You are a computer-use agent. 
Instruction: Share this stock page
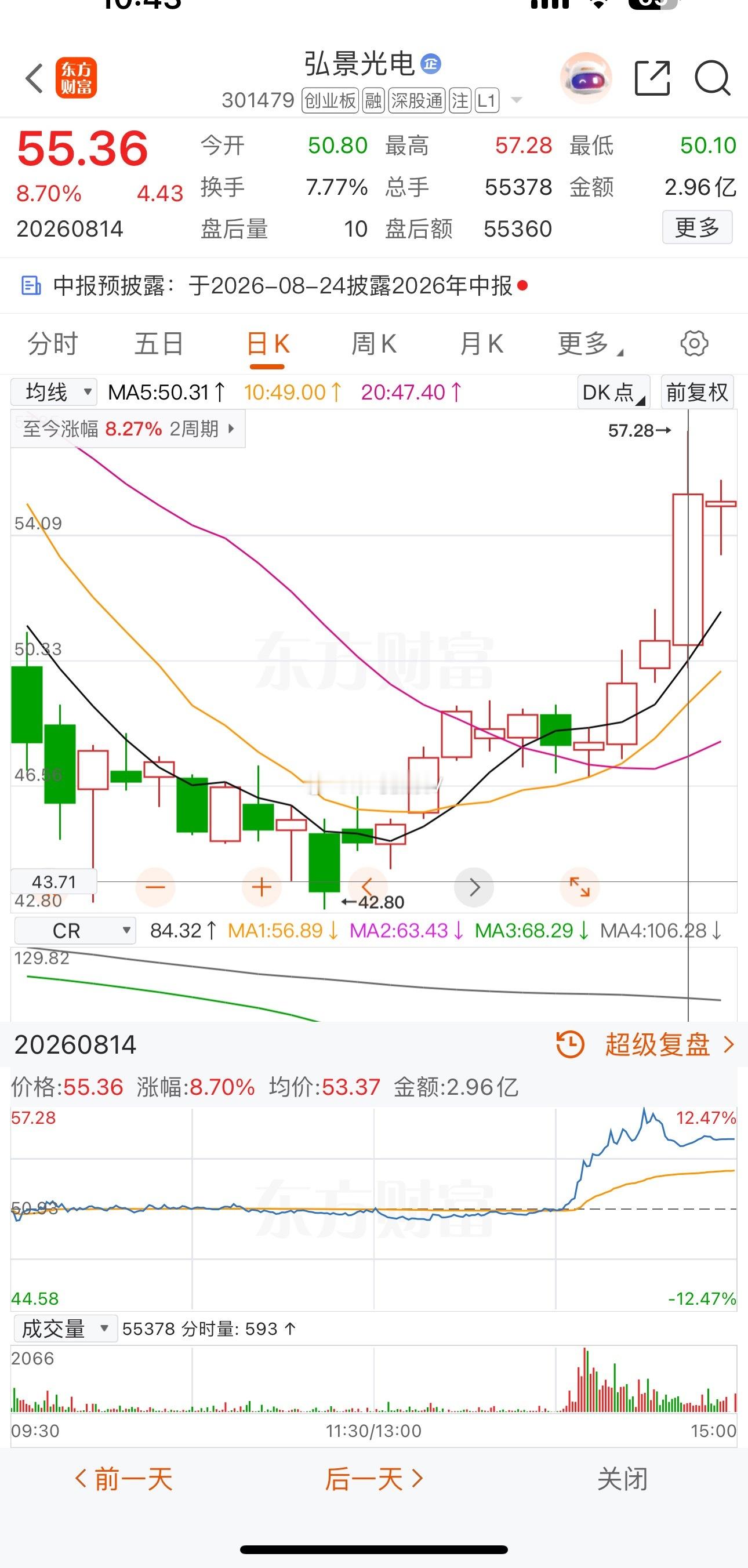[x=652, y=78]
